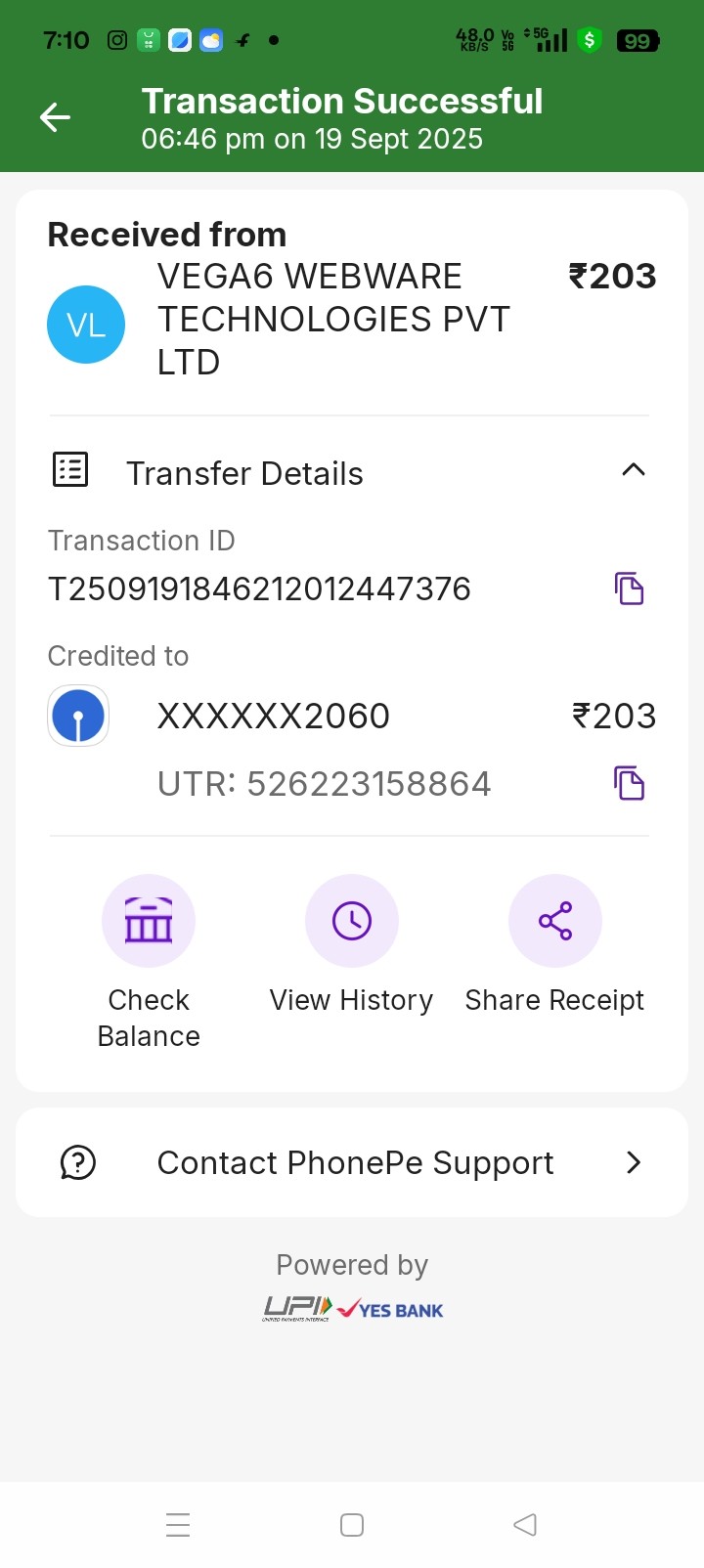Share the transaction receipt
This screenshot has height=1568, width=704.
pos(554,922)
